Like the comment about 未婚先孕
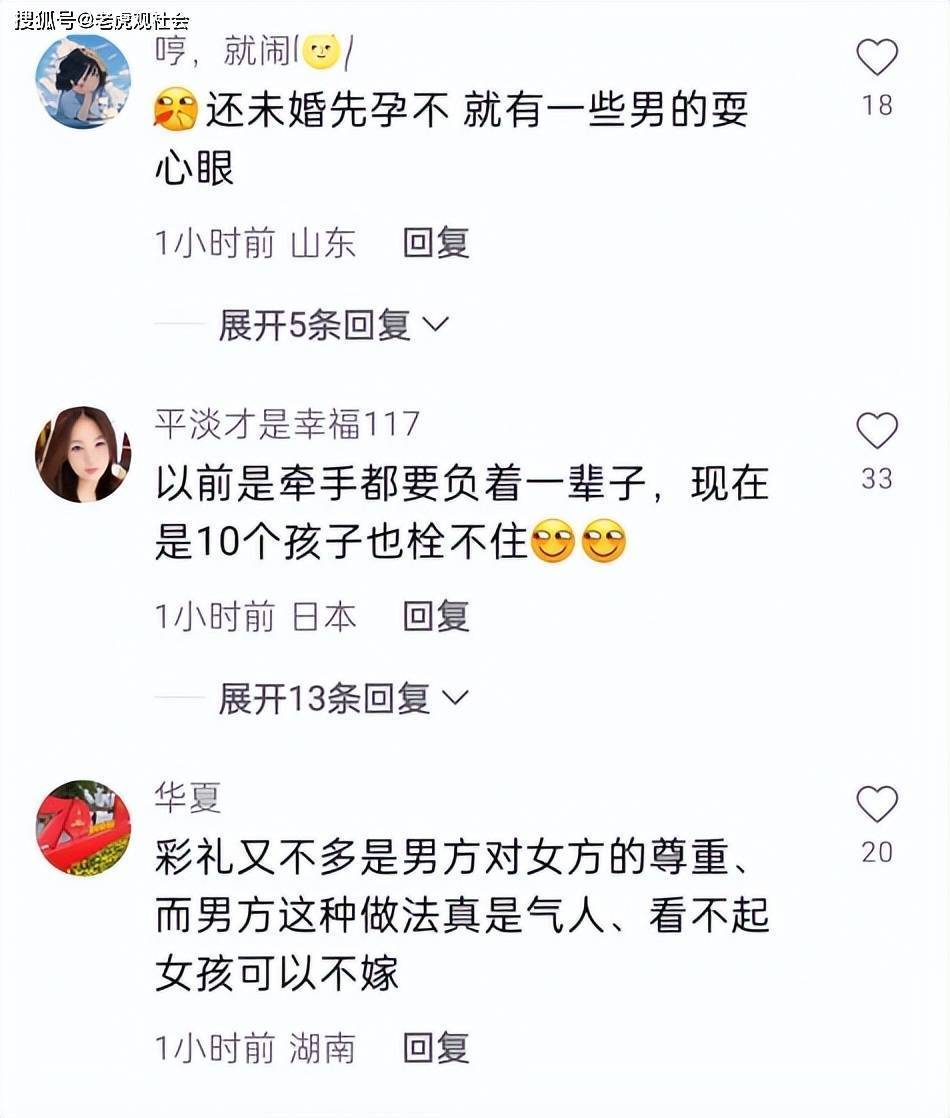The width and height of the screenshot is (950, 1118). click(877, 58)
